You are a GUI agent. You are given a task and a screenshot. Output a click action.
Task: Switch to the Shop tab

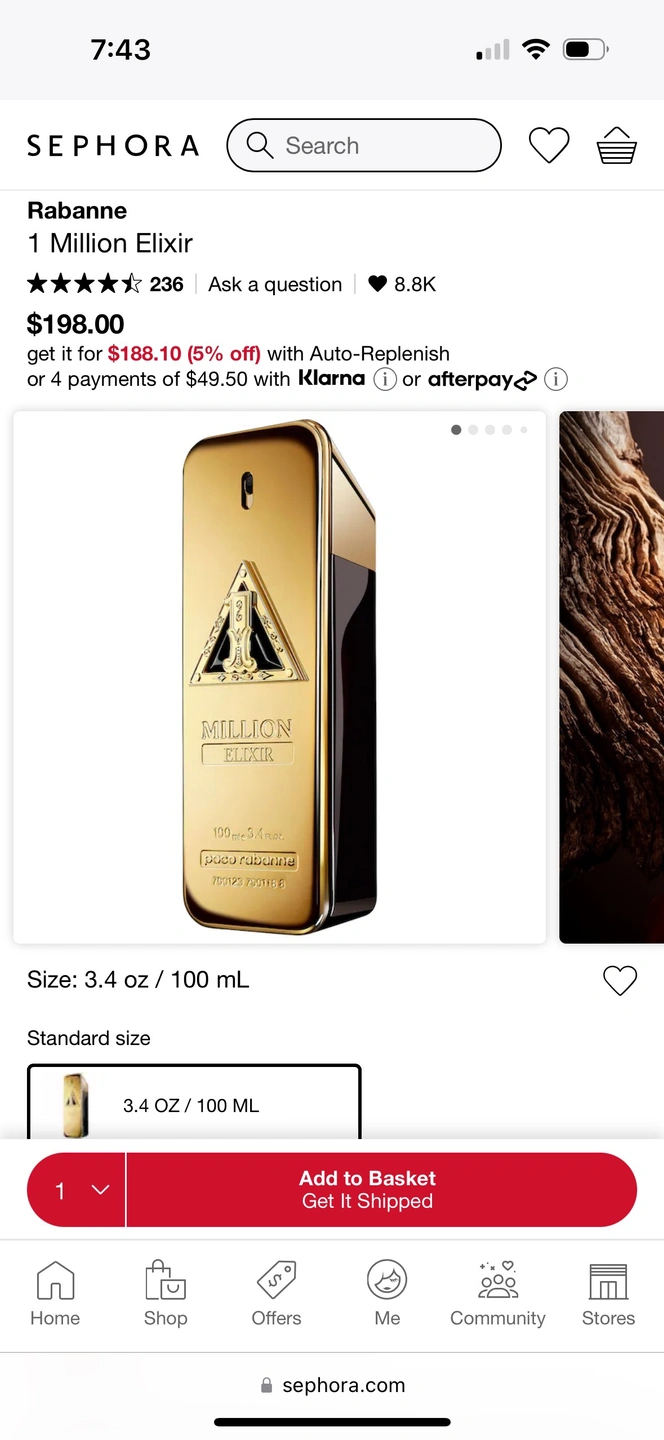[166, 1294]
